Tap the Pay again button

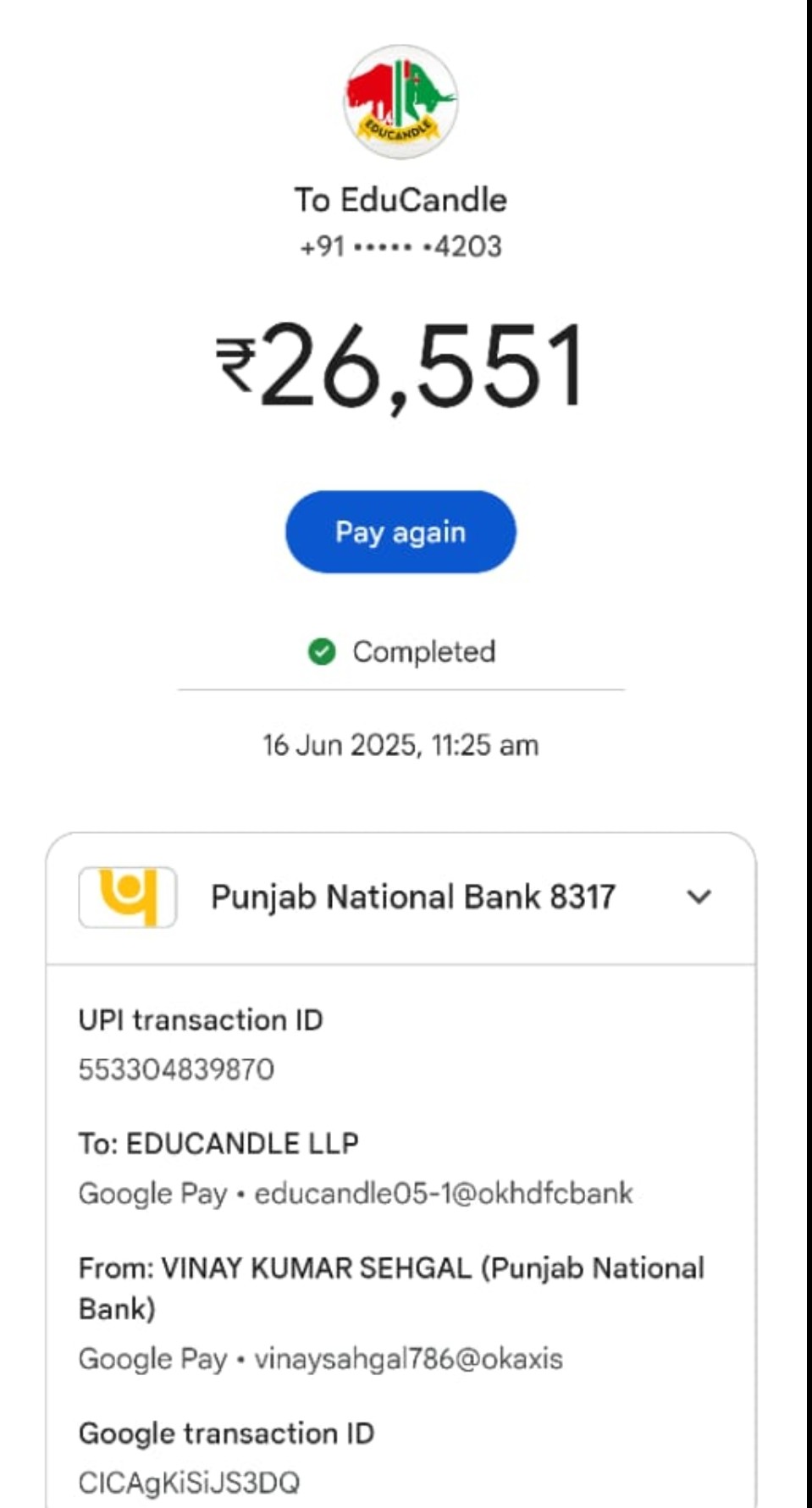400,532
